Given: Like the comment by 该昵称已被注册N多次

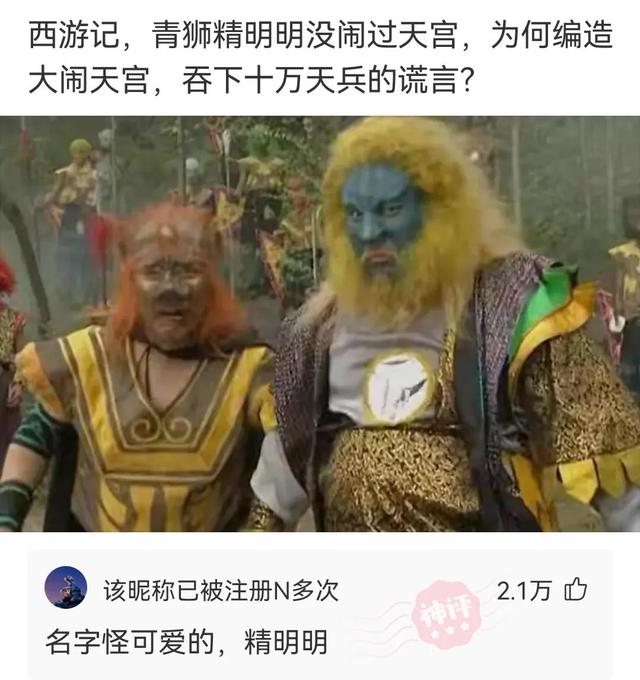Looking at the screenshot, I should tap(576, 591).
